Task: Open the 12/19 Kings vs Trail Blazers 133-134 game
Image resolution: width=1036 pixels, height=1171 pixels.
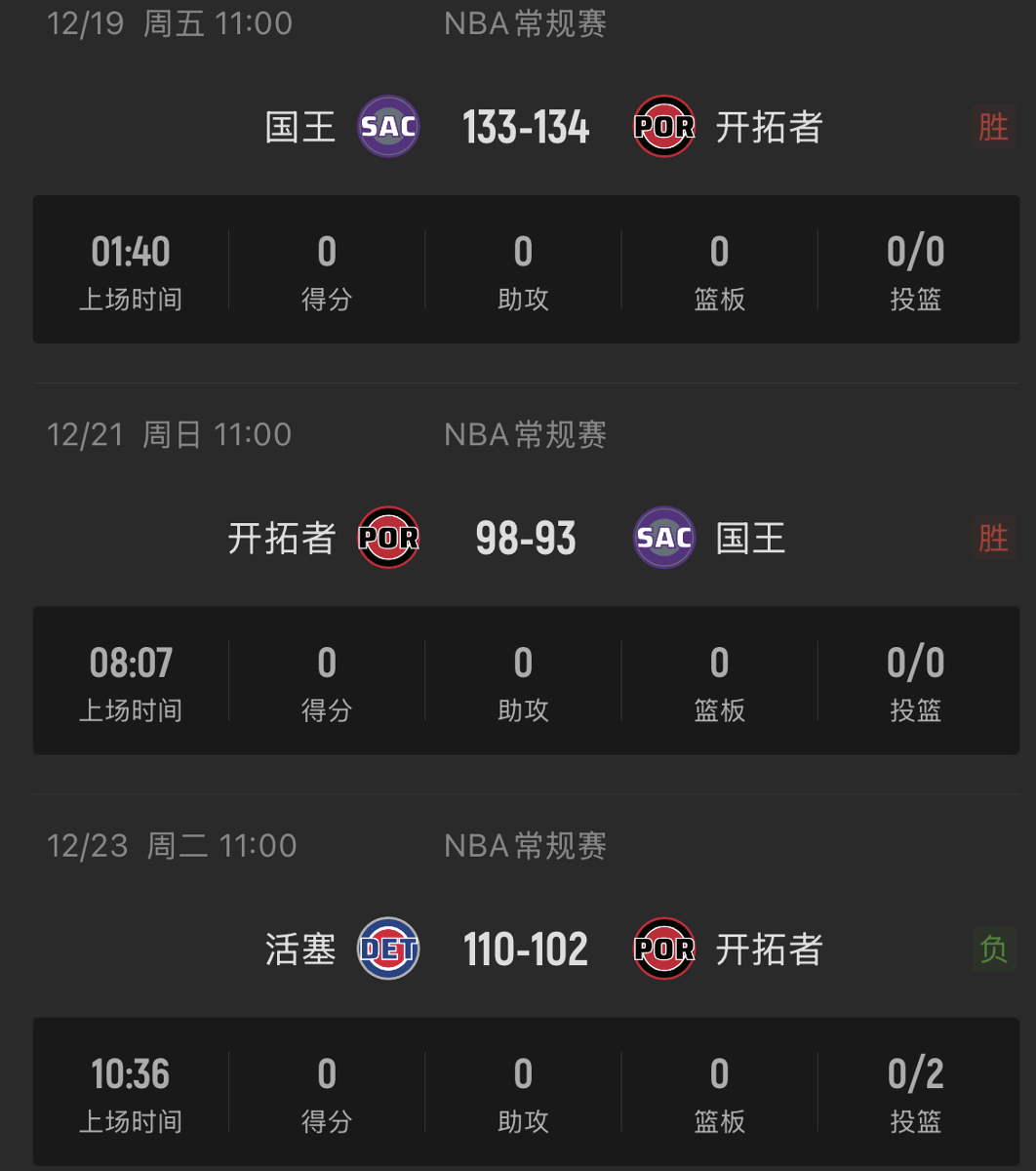Action: tap(526, 128)
